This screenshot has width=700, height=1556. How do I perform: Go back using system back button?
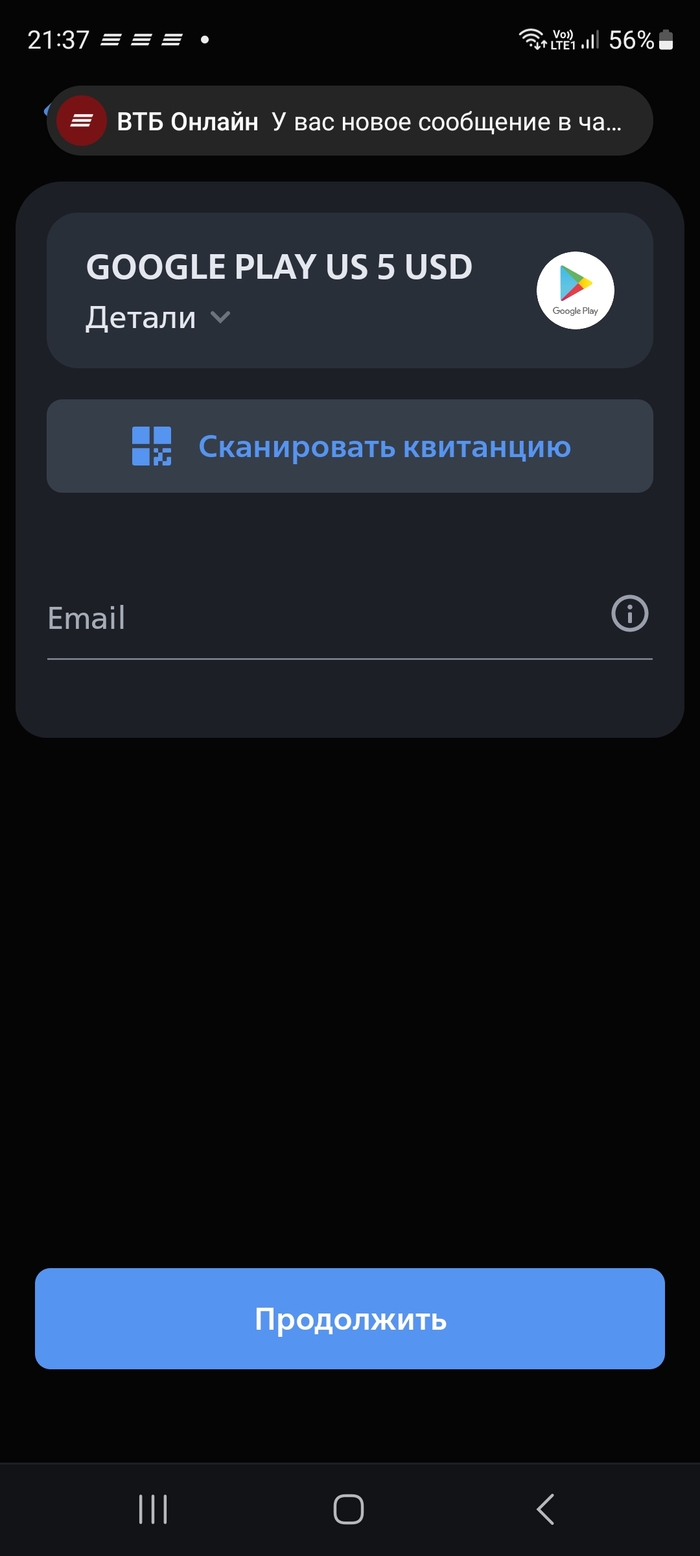(545, 1509)
